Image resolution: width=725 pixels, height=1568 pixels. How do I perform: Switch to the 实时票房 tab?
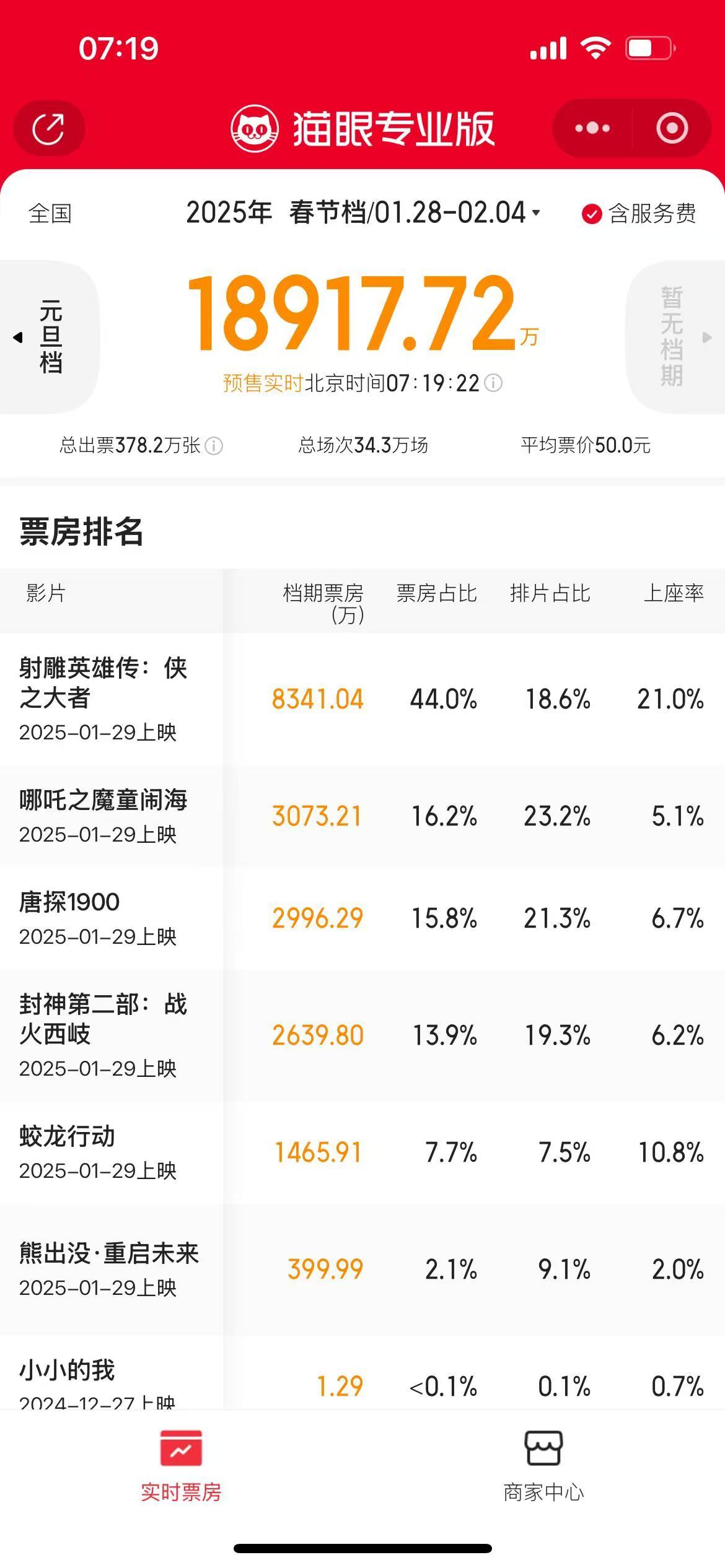181,1465
